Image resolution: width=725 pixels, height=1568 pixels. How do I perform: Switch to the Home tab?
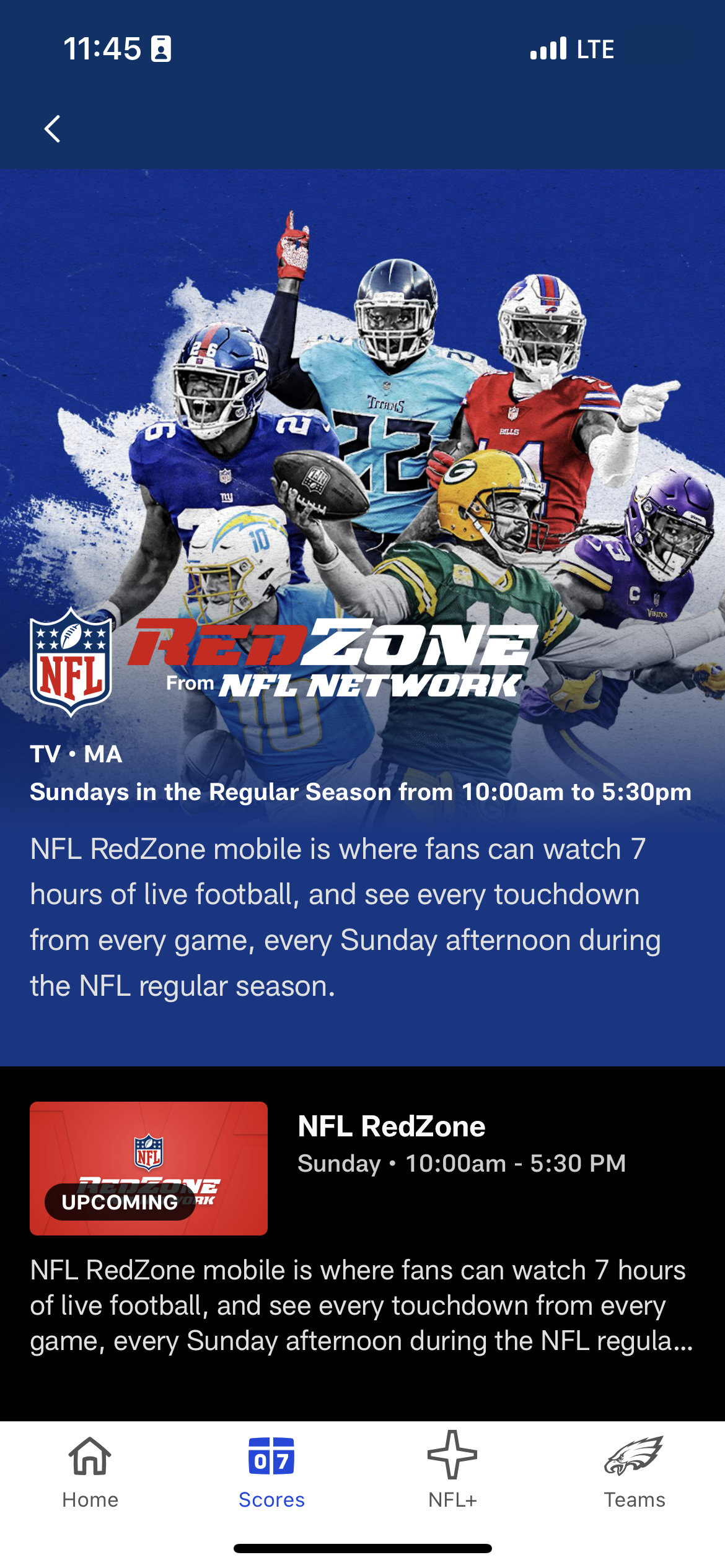90,1473
